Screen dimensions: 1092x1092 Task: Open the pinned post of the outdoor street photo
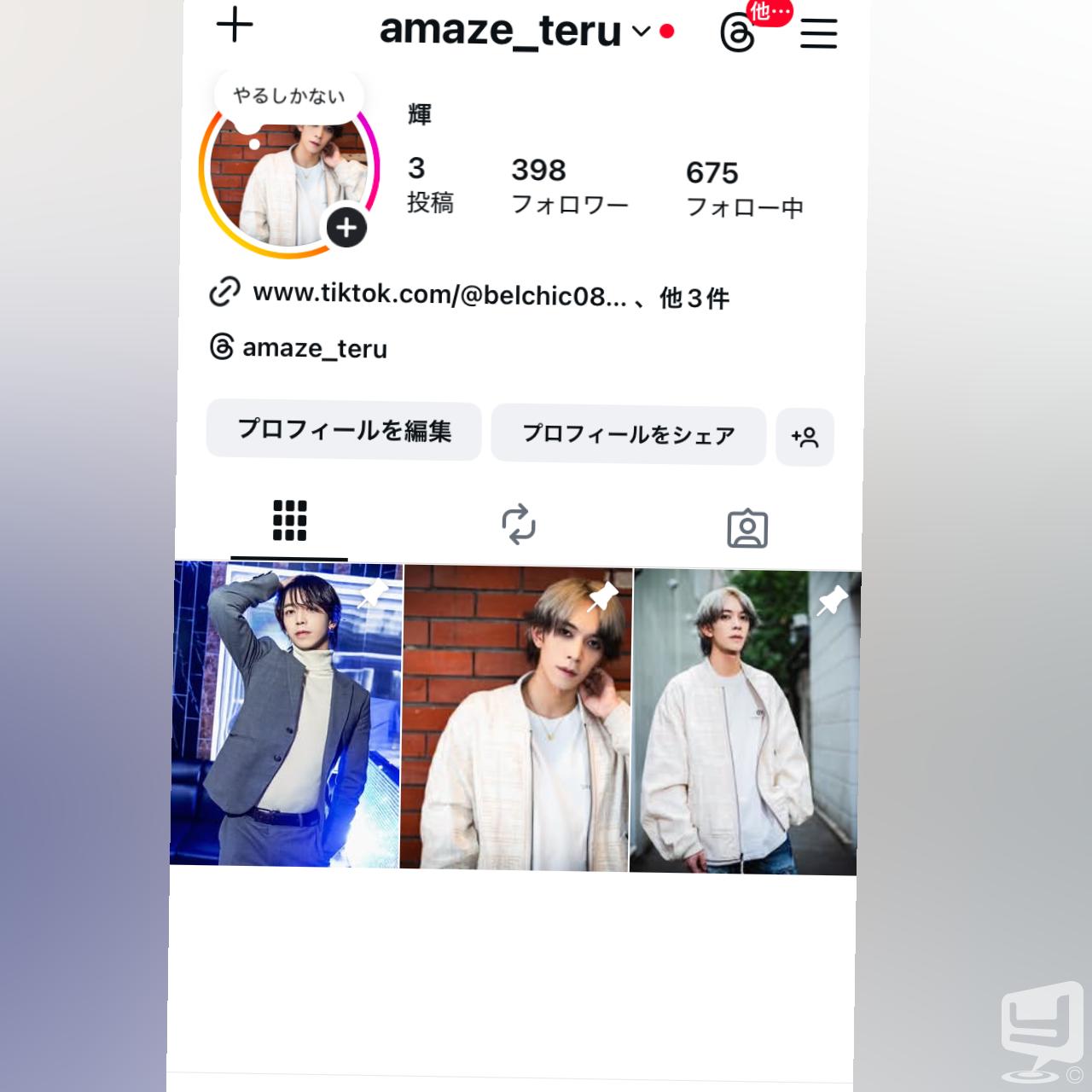point(745,723)
